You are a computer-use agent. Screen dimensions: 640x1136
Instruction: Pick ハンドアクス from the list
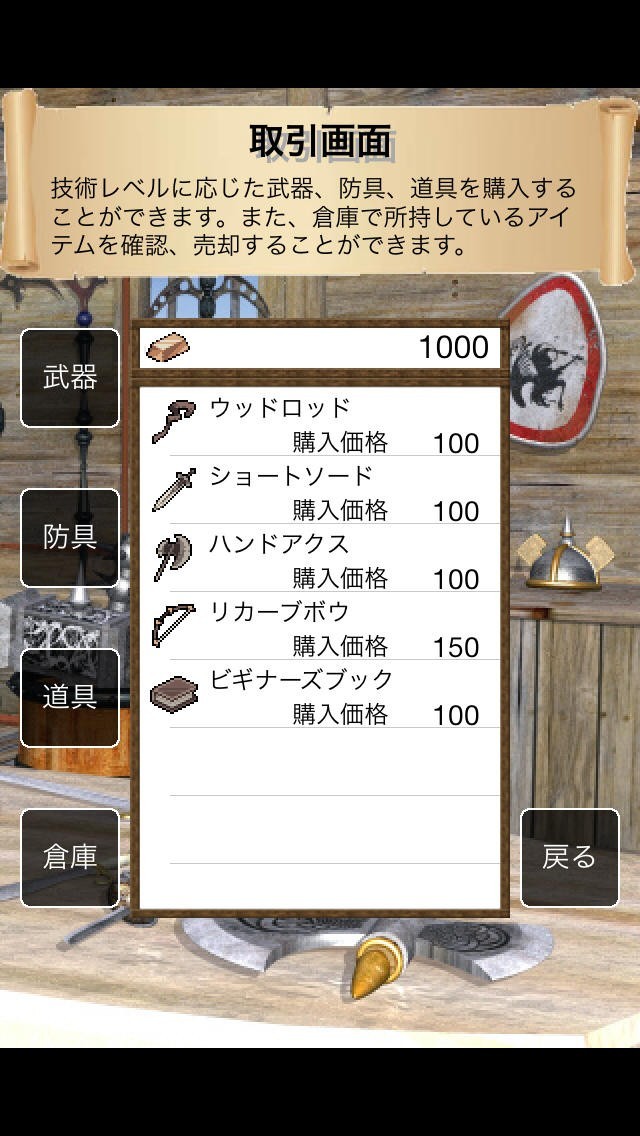coord(320,558)
